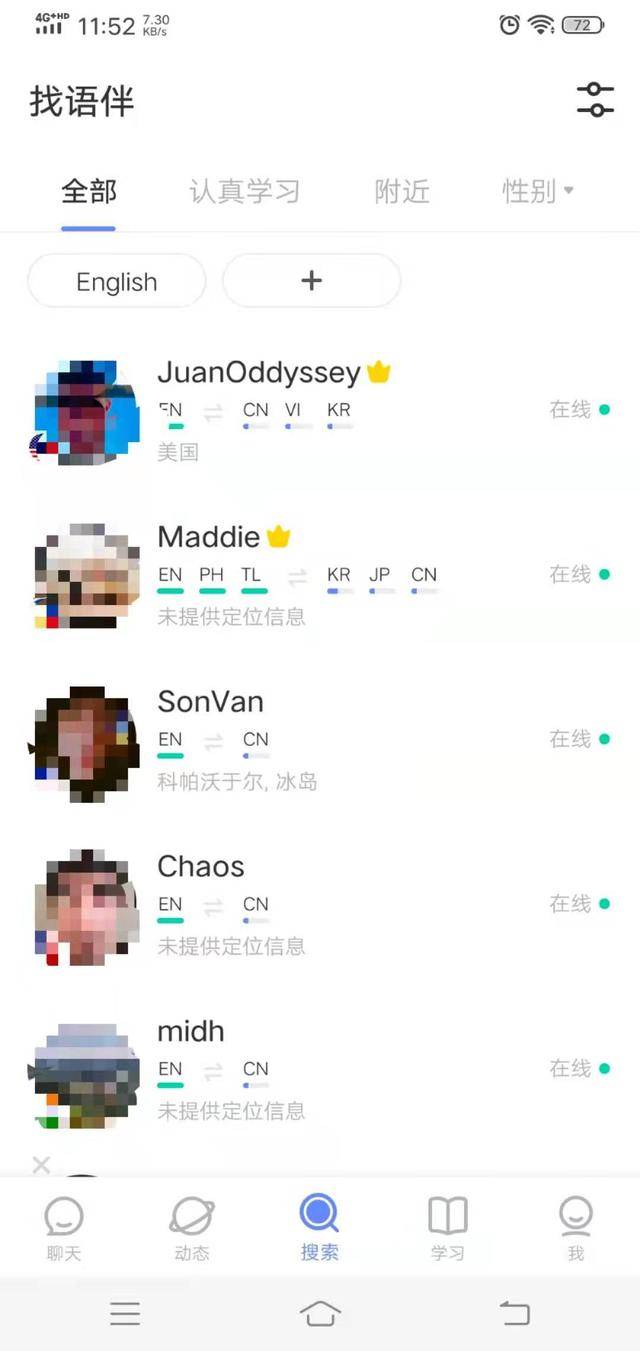Image resolution: width=640 pixels, height=1351 pixels.
Task: Open the 动态 moments tab
Action: click(x=192, y=1229)
